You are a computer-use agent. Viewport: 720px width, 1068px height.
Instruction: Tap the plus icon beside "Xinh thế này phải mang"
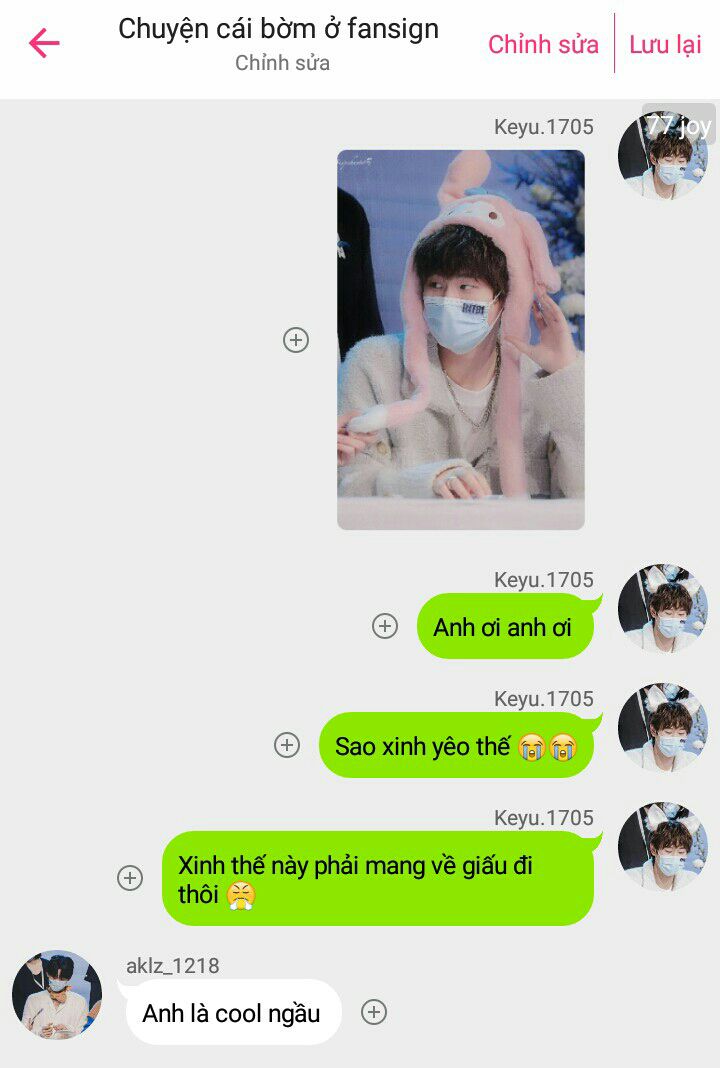pos(130,878)
